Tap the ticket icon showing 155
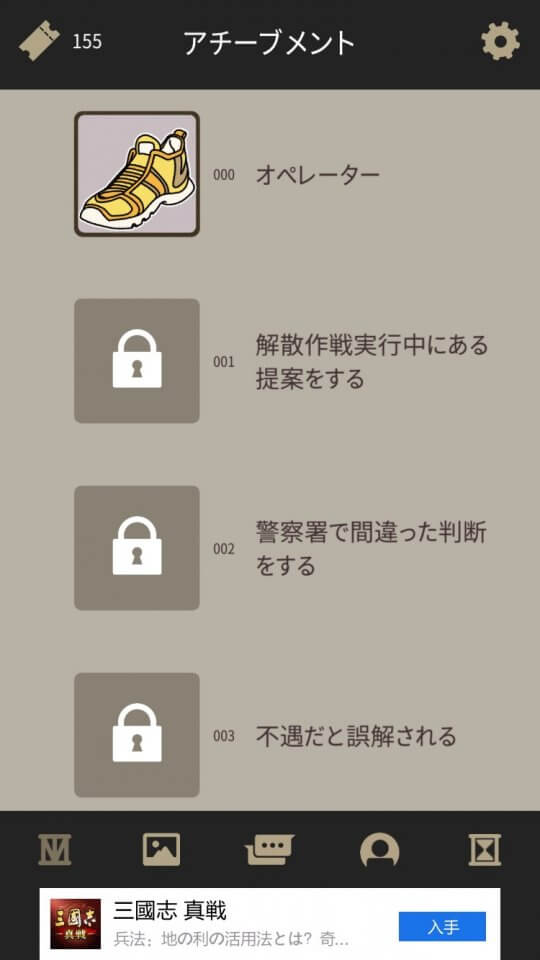This screenshot has height=960, width=540. [39, 41]
